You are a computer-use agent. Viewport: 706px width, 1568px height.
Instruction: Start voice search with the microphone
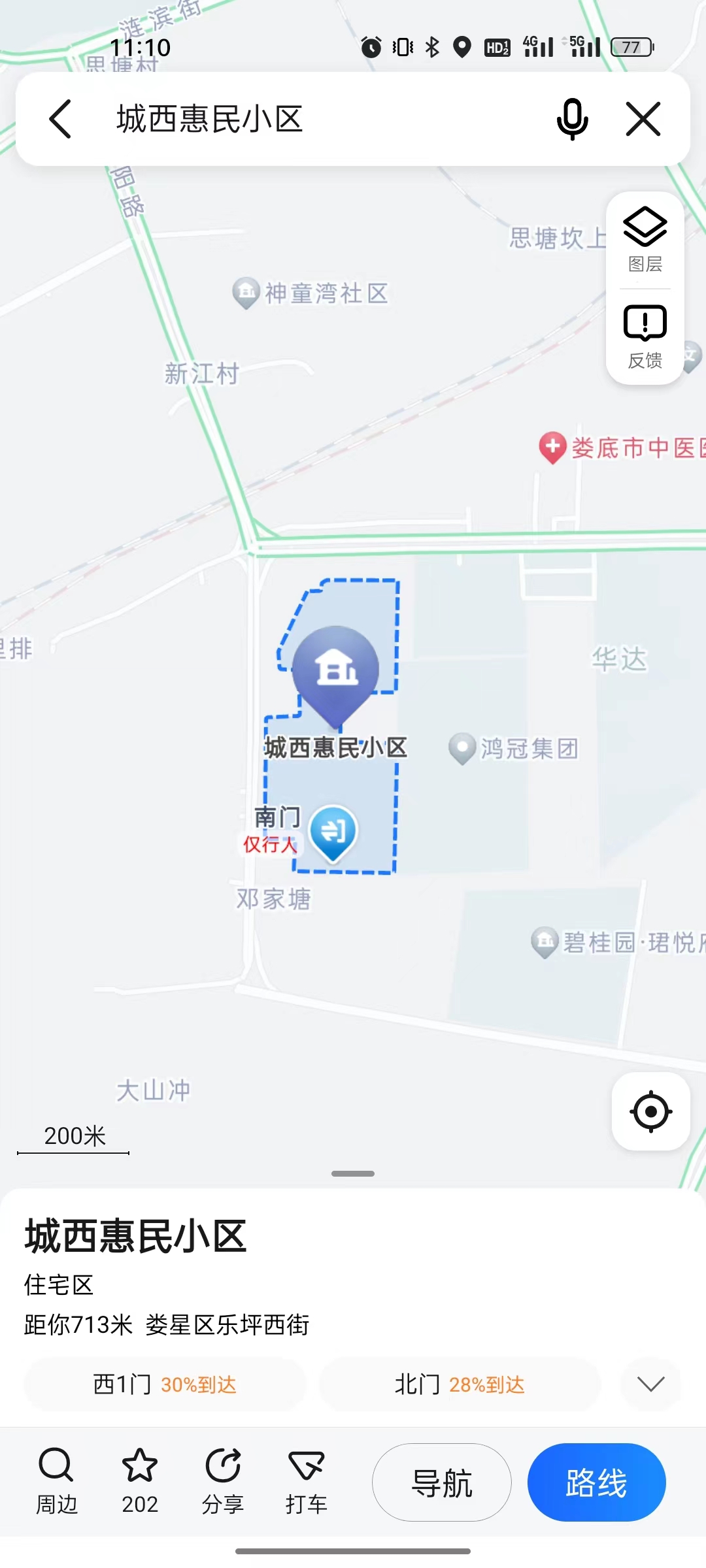(x=572, y=119)
